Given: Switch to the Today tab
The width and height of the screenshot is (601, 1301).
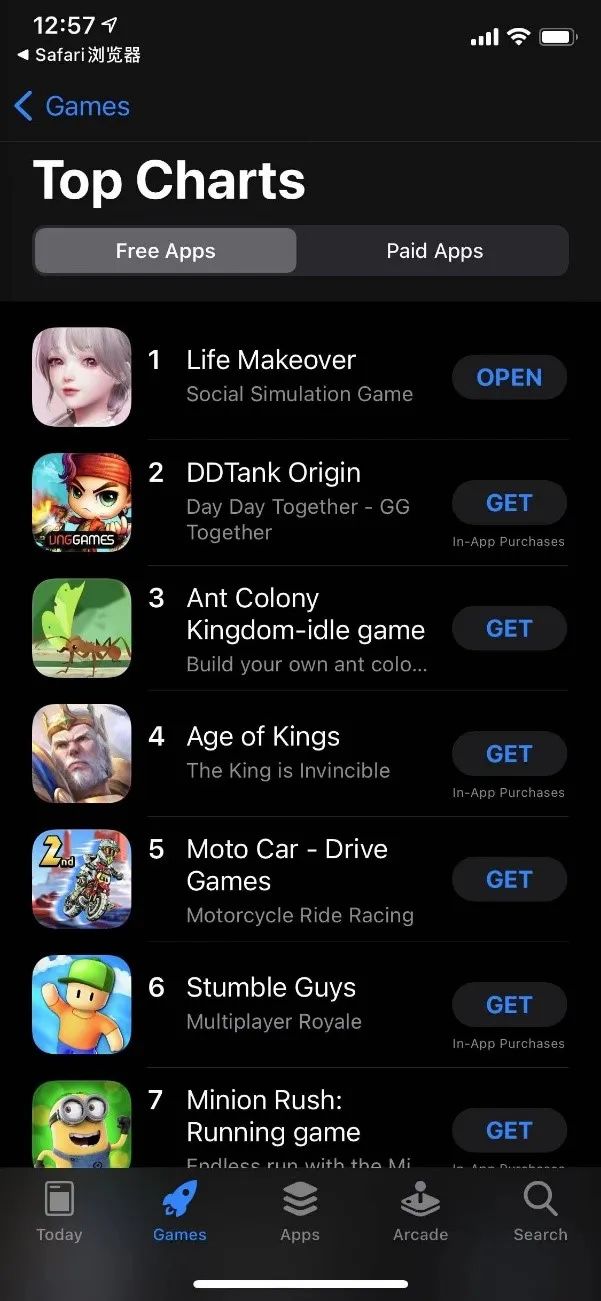Looking at the screenshot, I should point(59,1210).
